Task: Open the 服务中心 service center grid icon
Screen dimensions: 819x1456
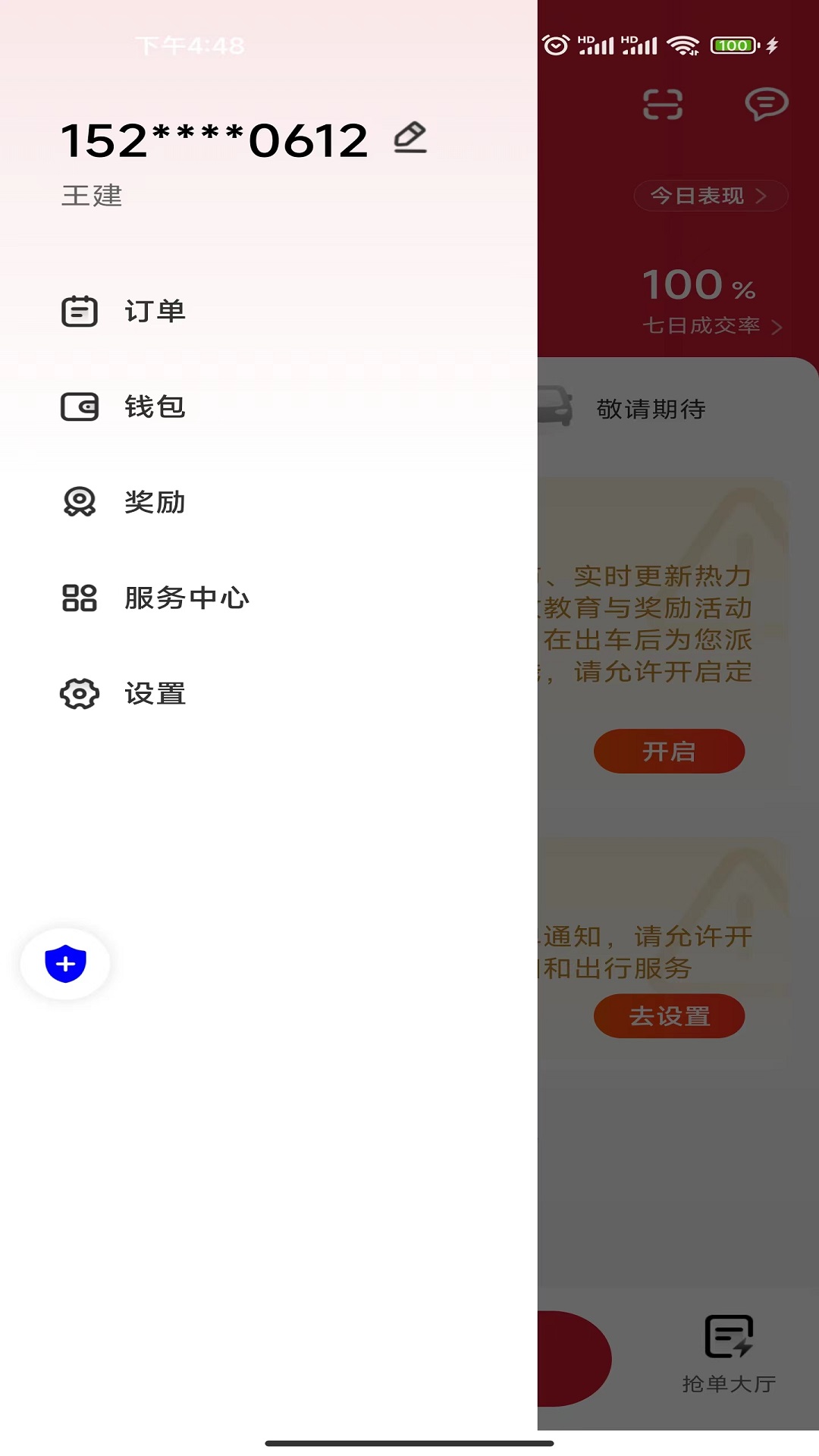Action: click(x=79, y=598)
